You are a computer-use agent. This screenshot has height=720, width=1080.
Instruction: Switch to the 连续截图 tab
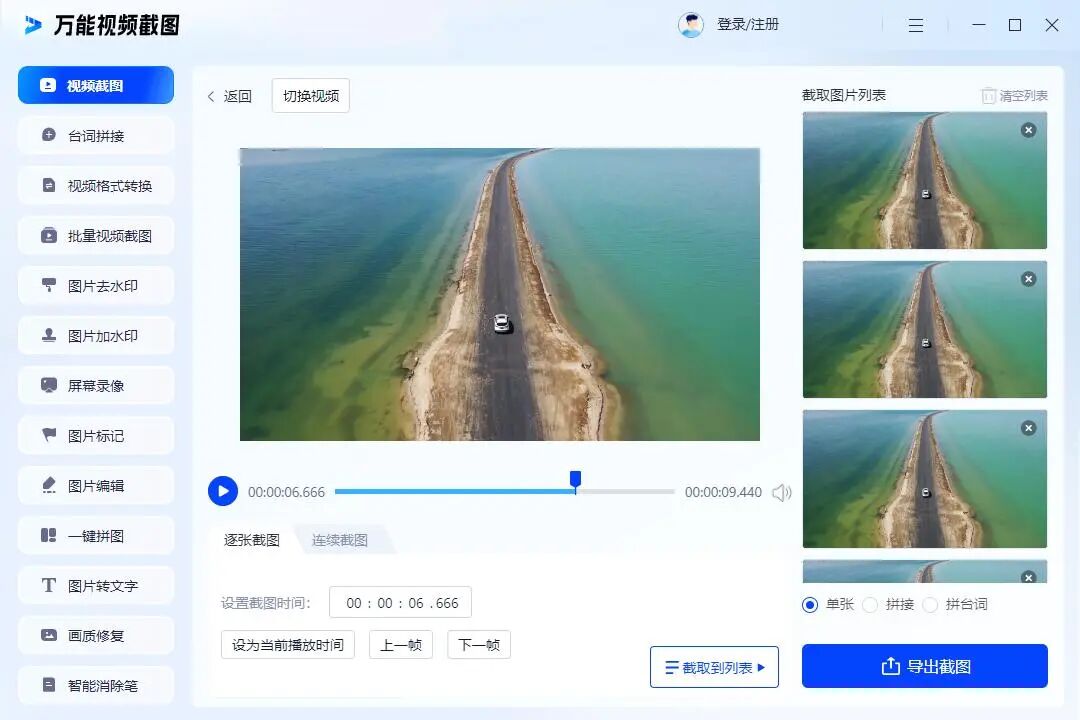340,540
